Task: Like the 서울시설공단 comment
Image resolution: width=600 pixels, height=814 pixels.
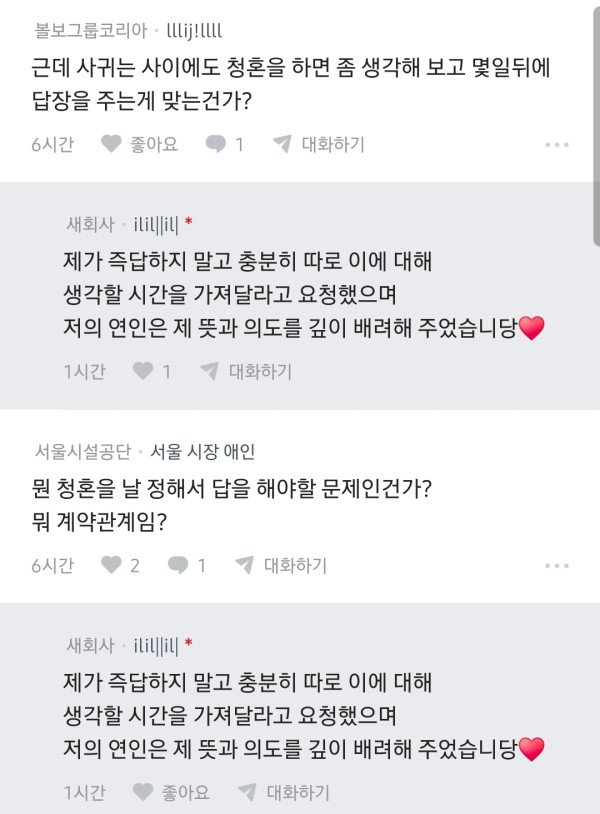Action: point(120,565)
